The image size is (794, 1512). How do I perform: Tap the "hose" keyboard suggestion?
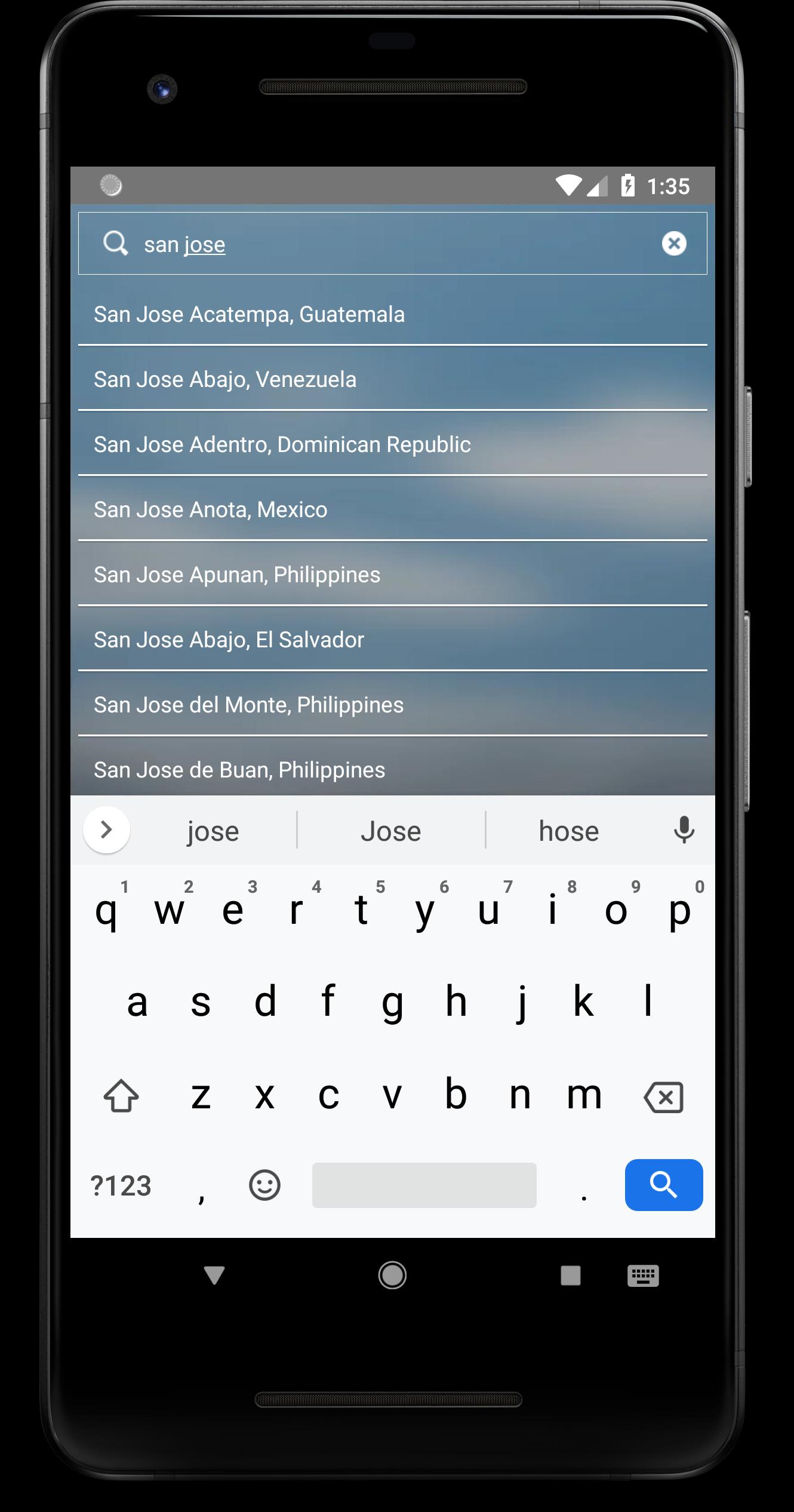coord(568,831)
